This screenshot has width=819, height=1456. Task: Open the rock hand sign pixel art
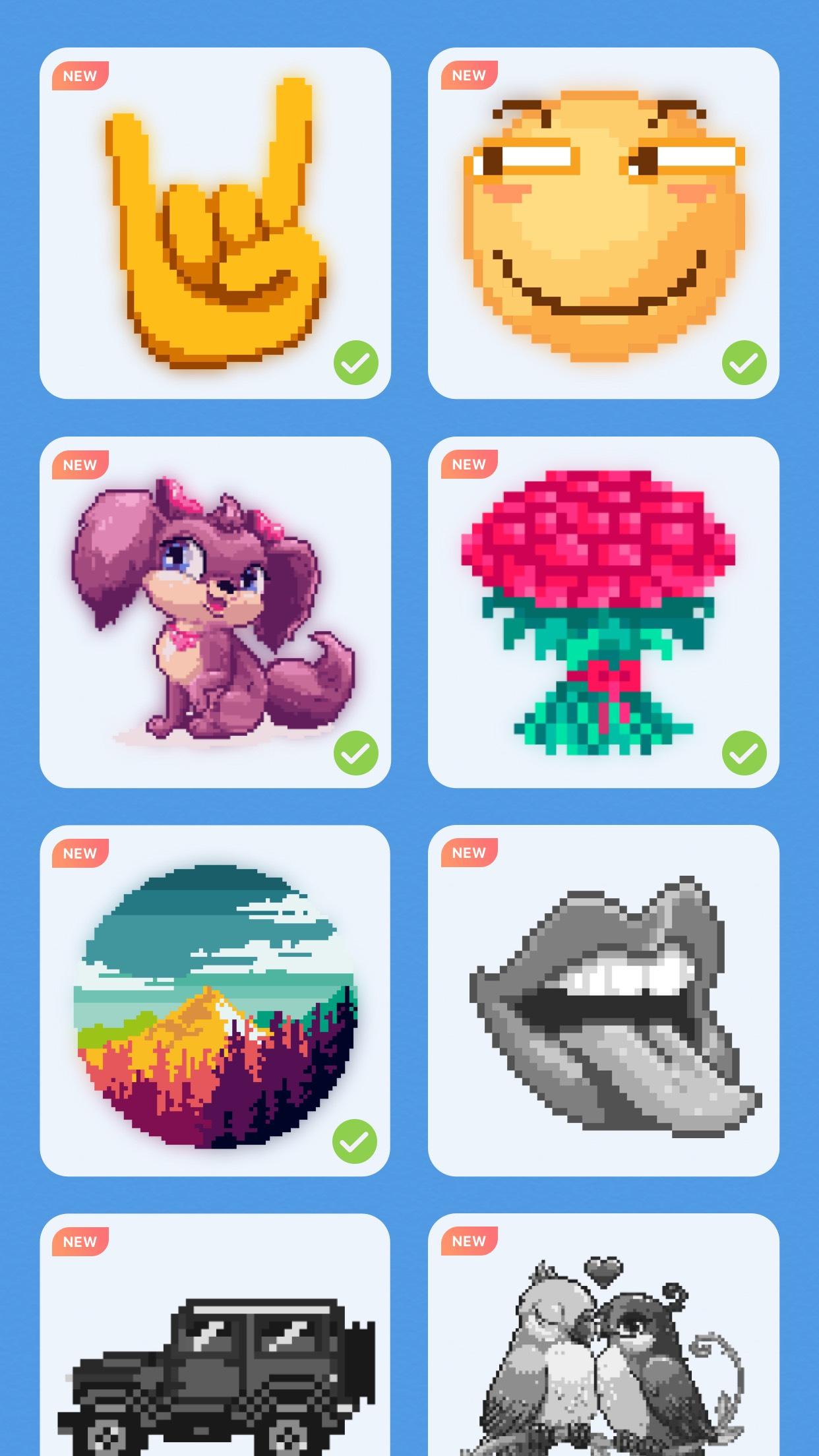point(215,223)
